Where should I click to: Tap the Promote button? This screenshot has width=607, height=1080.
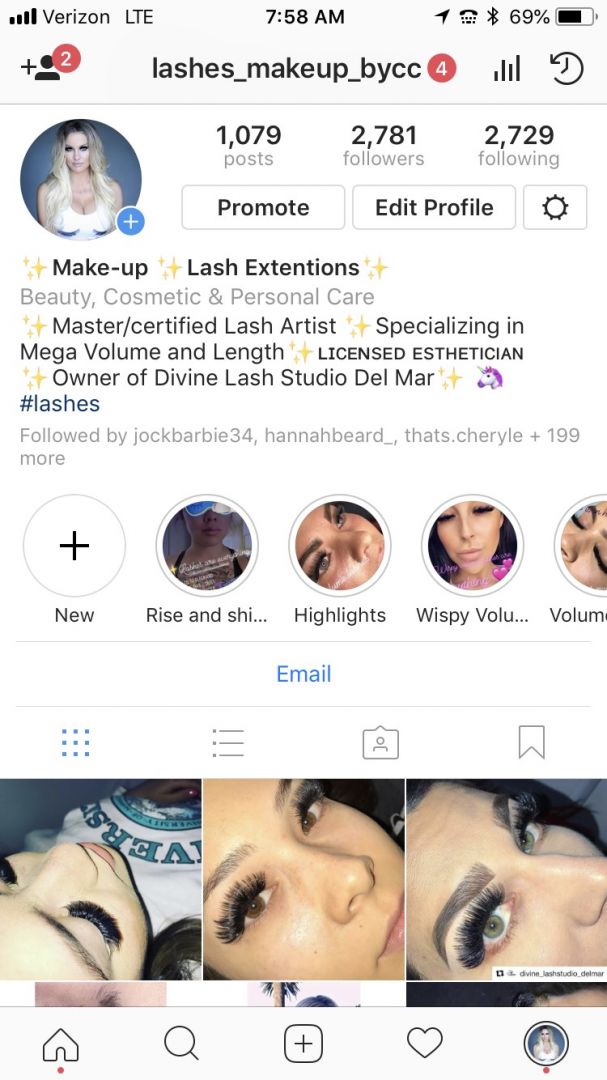coord(263,207)
